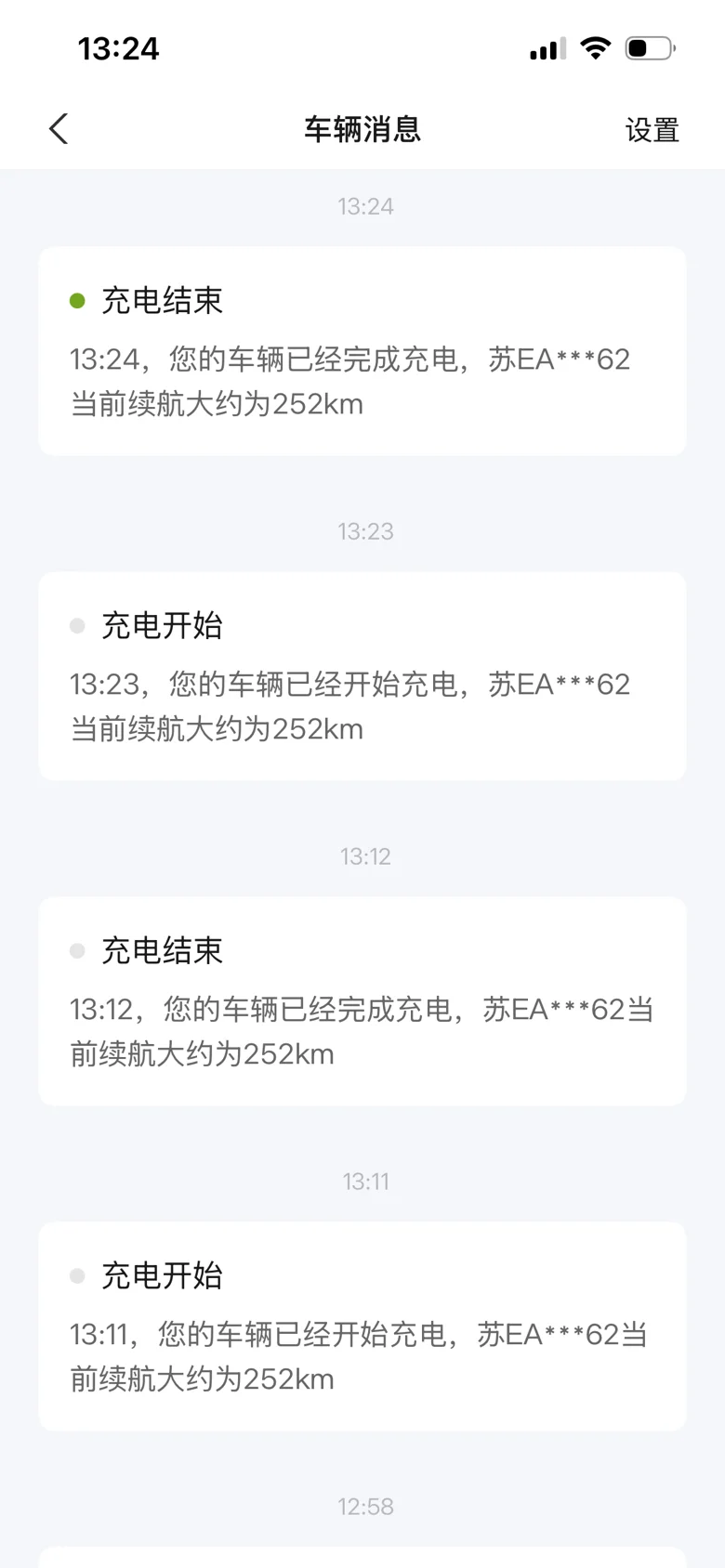Open the 13:24 充电结束 message
The width and height of the screenshot is (725, 1568).
(x=362, y=351)
